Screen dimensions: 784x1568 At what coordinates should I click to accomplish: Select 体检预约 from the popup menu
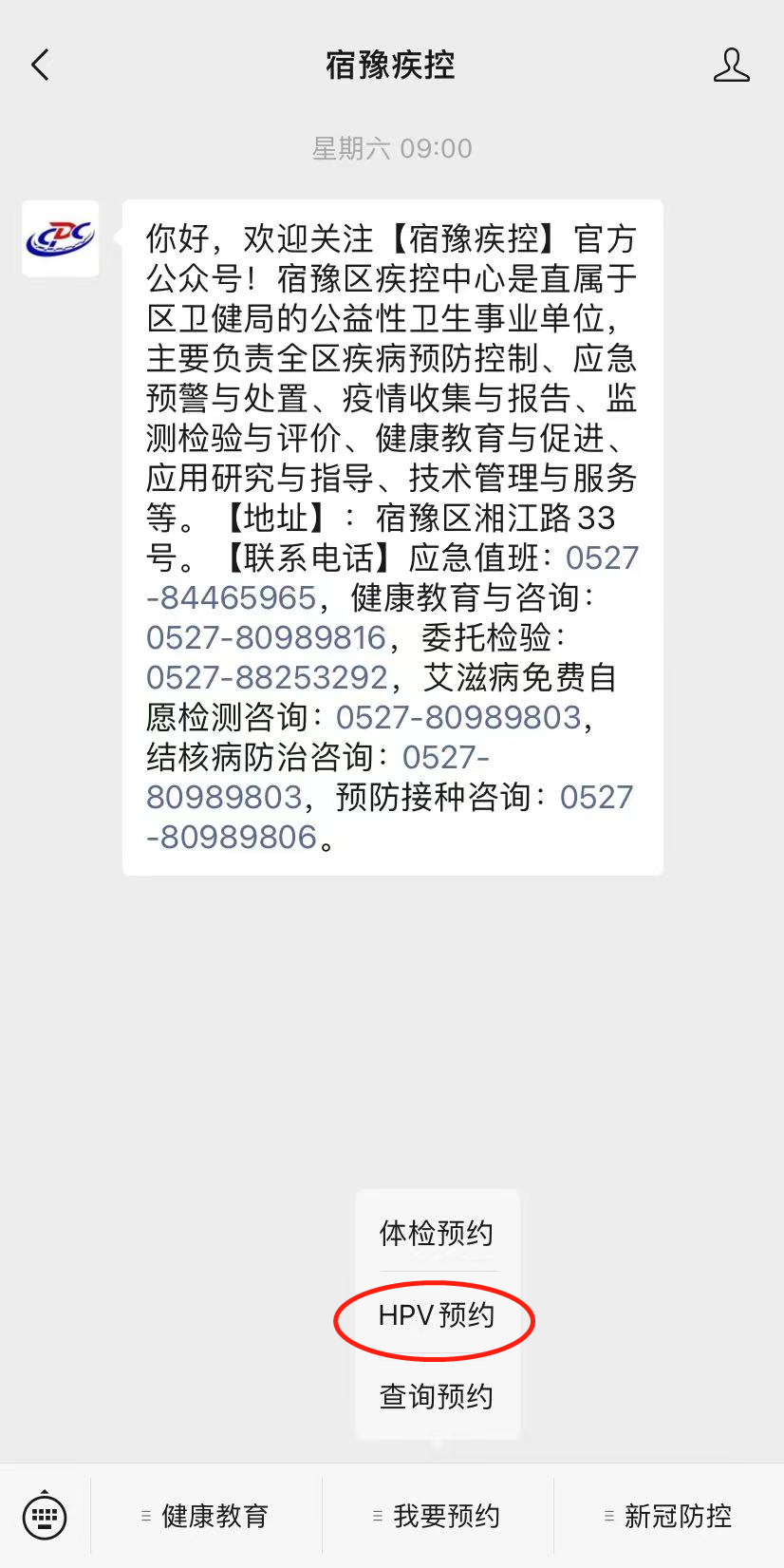pos(437,1233)
